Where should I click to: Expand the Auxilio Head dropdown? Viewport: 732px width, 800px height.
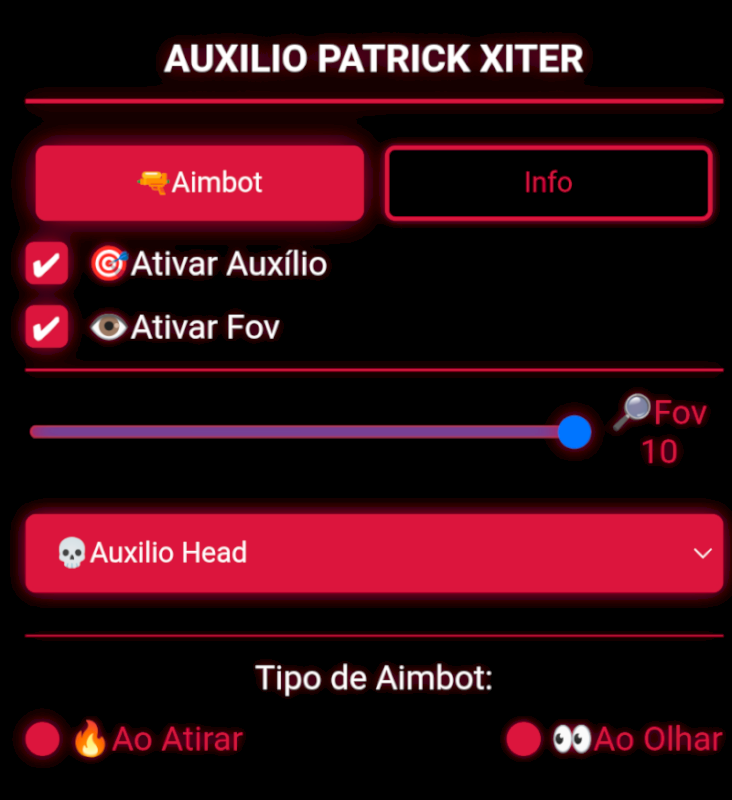(x=373, y=553)
